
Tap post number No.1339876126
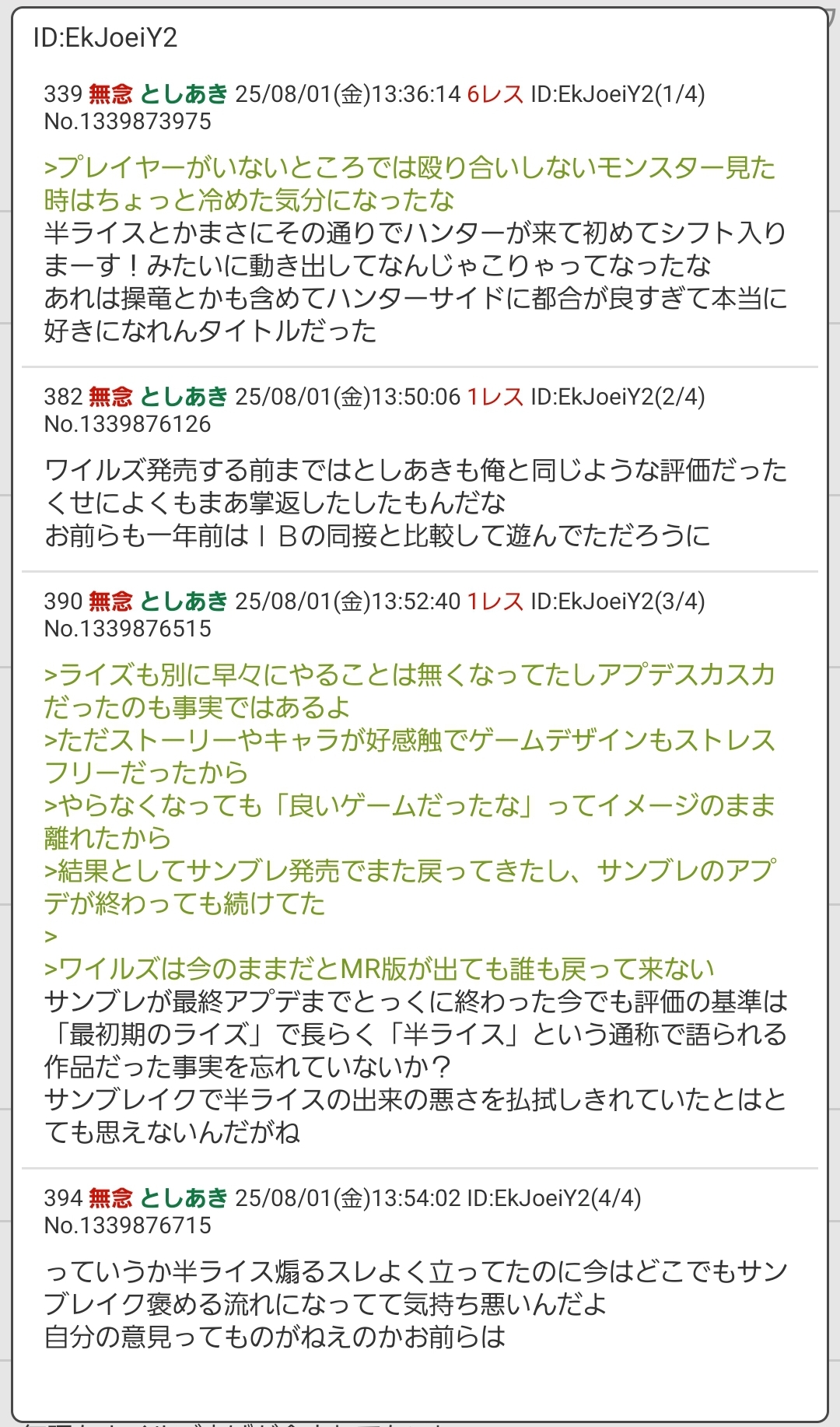point(128,424)
